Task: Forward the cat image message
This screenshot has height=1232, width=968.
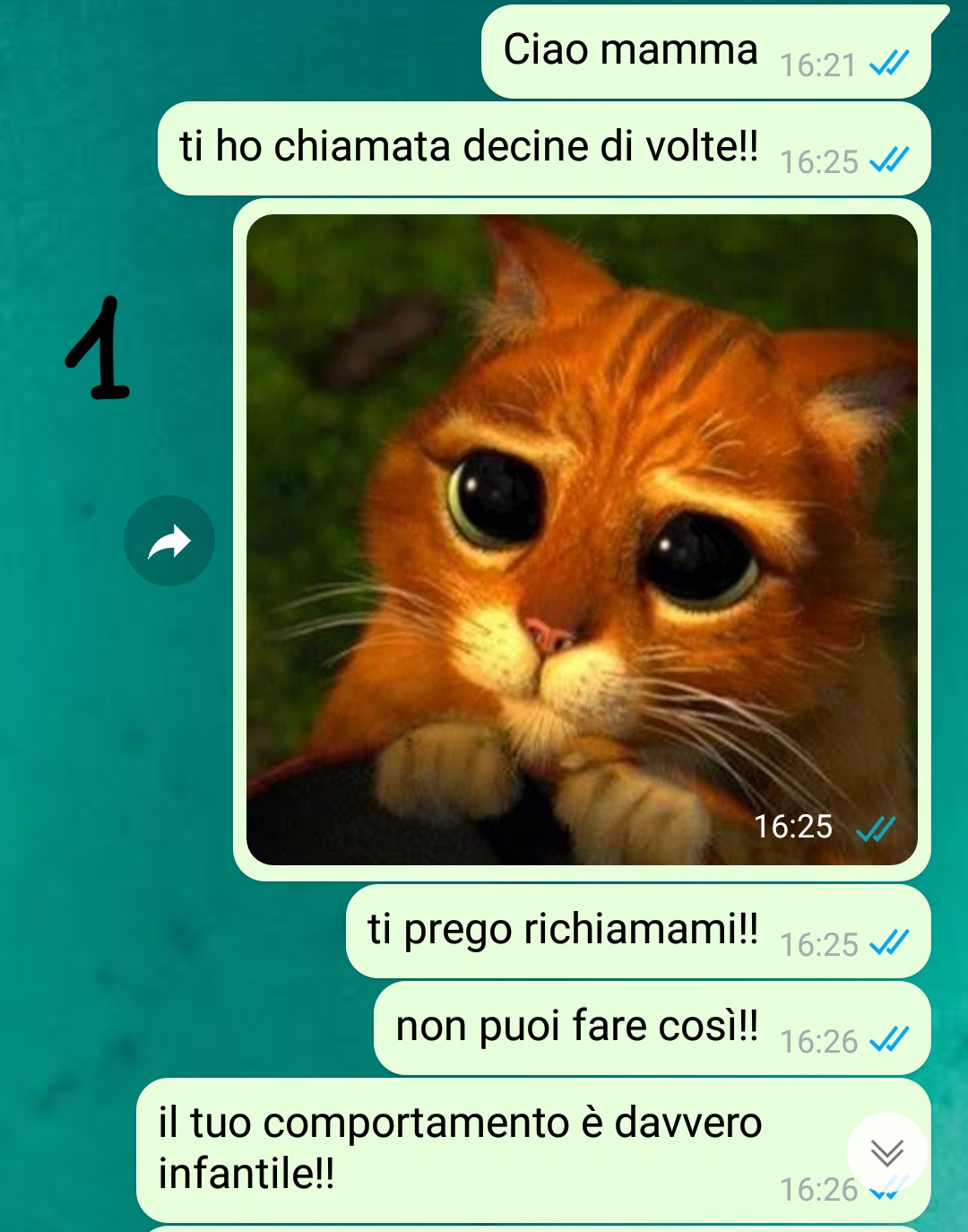Action: (x=169, y=541)
